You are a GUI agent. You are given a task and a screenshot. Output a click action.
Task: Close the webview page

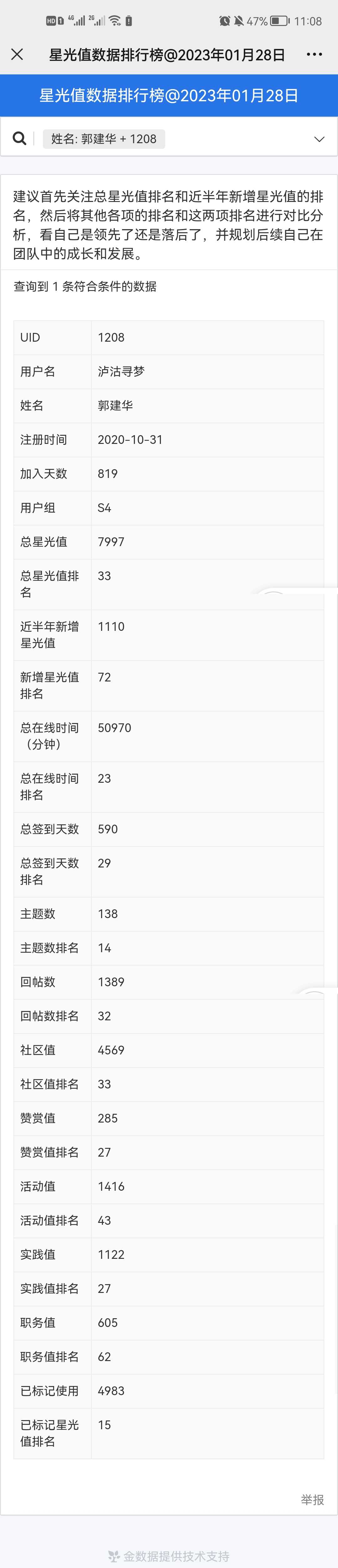tap(17, 55)
